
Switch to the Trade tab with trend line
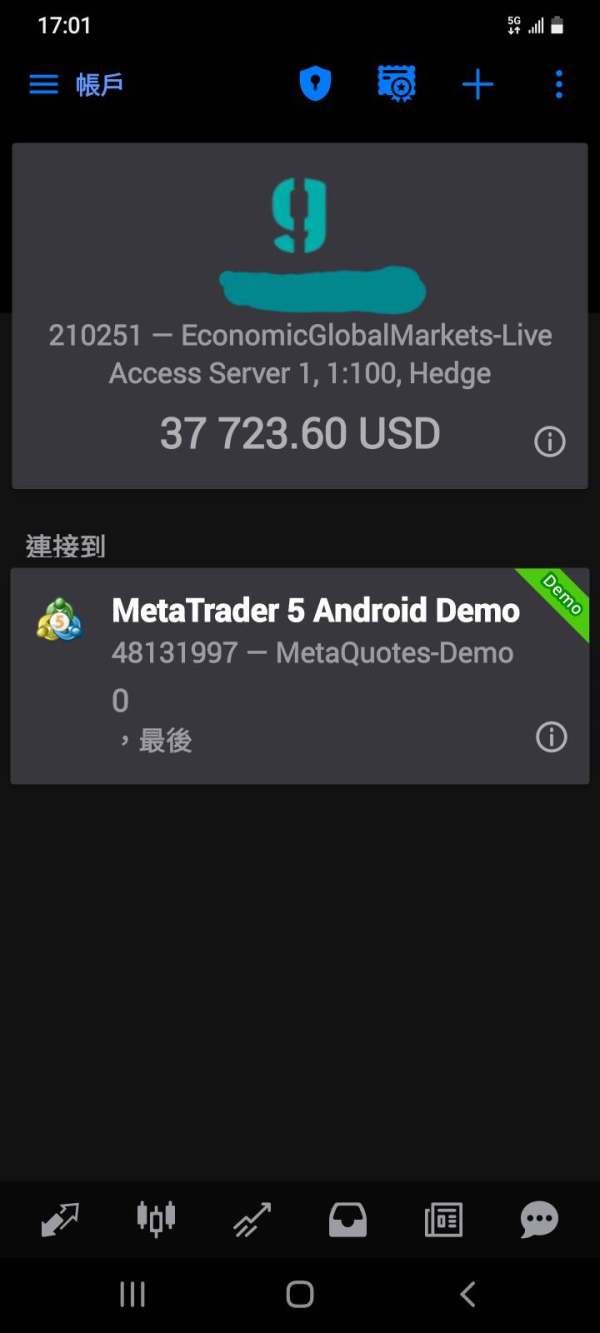tap(252, 1219)
